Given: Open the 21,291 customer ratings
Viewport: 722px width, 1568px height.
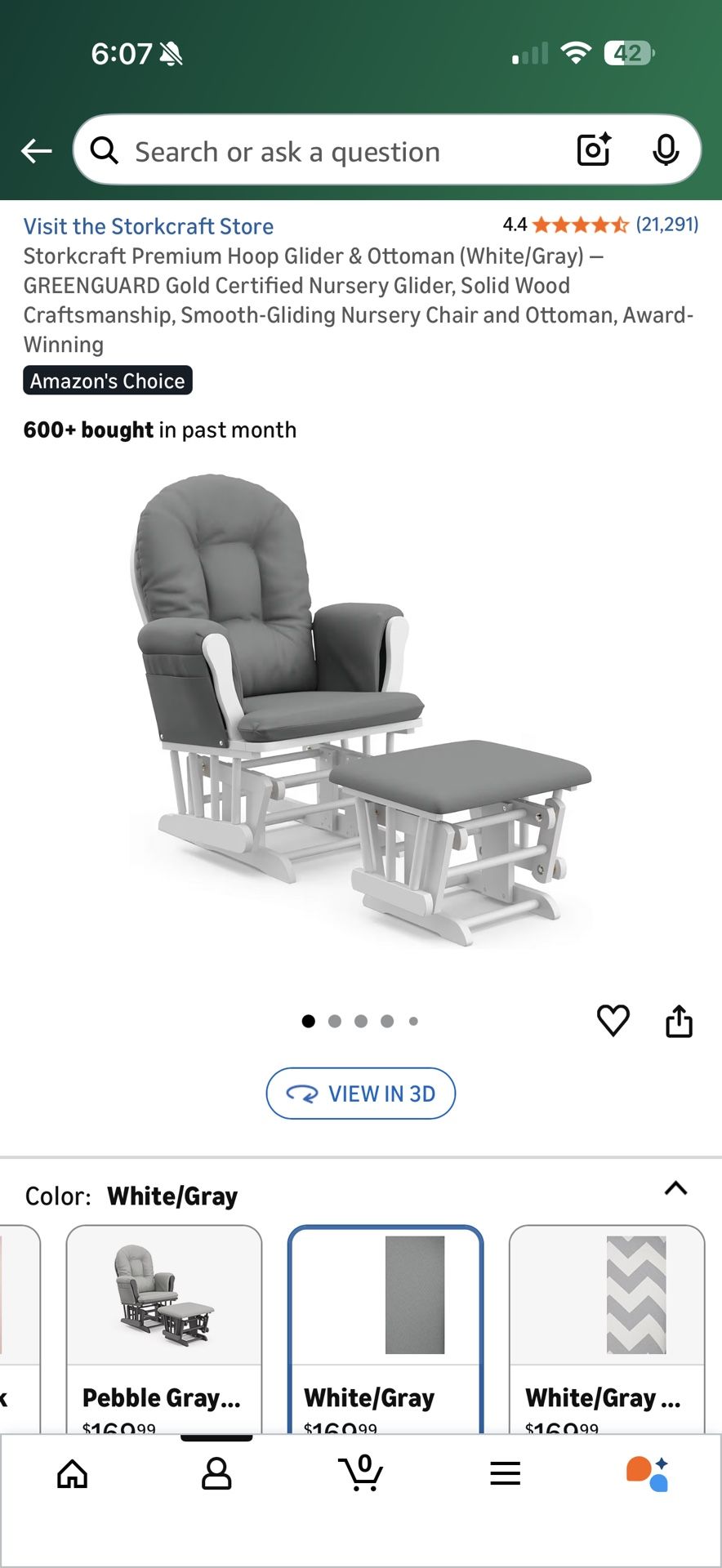Looking at the screenshot, I should (666, 225).
